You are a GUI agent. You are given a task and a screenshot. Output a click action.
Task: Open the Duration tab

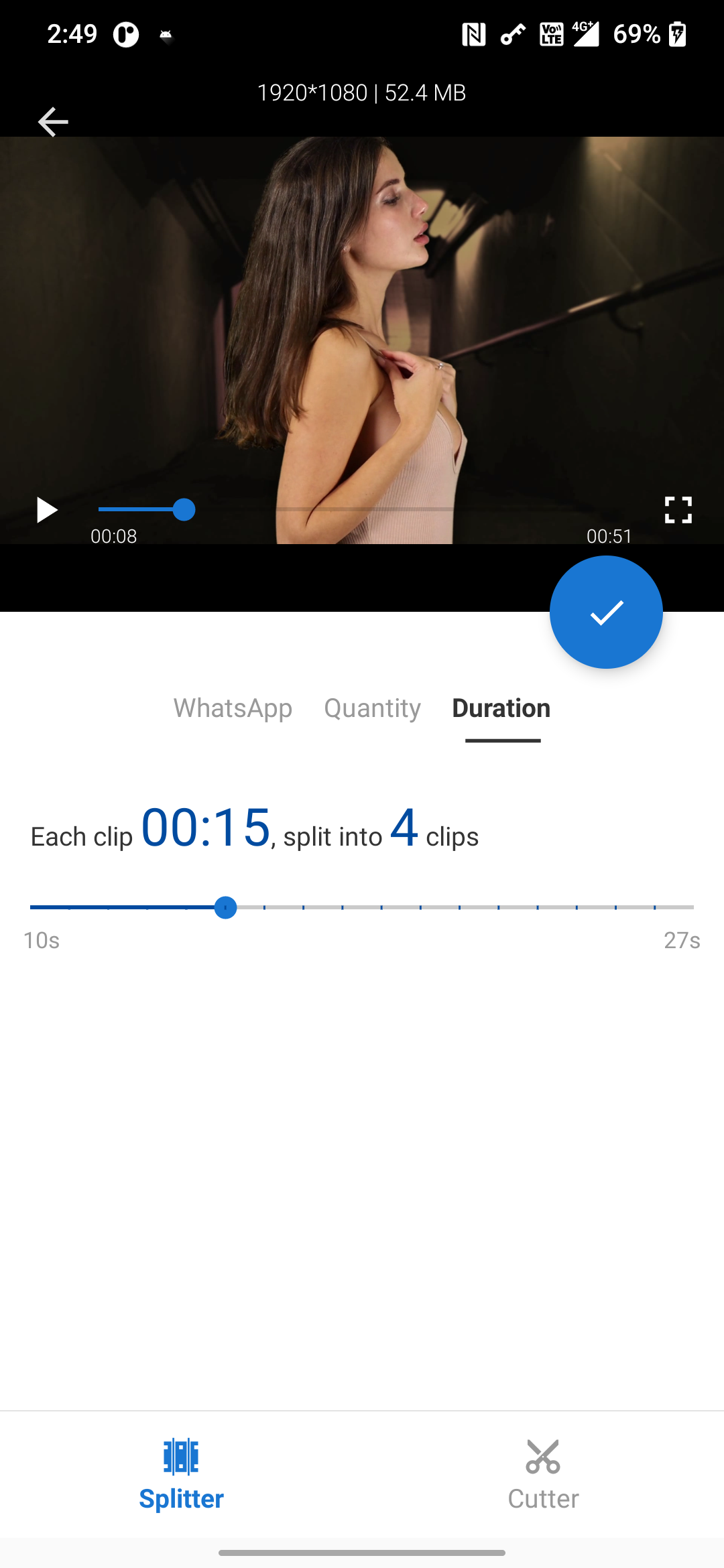tap(502, 708)
